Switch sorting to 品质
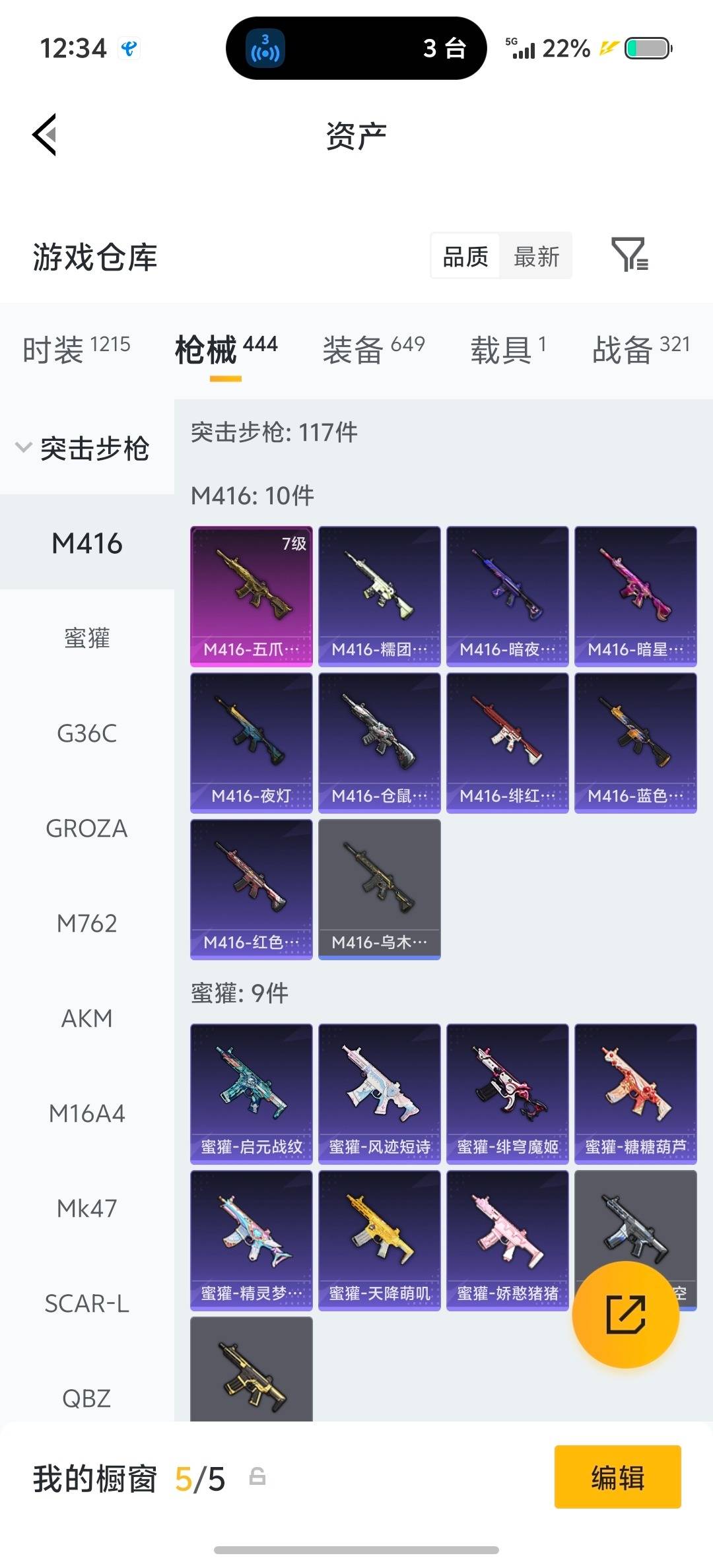 464,256
